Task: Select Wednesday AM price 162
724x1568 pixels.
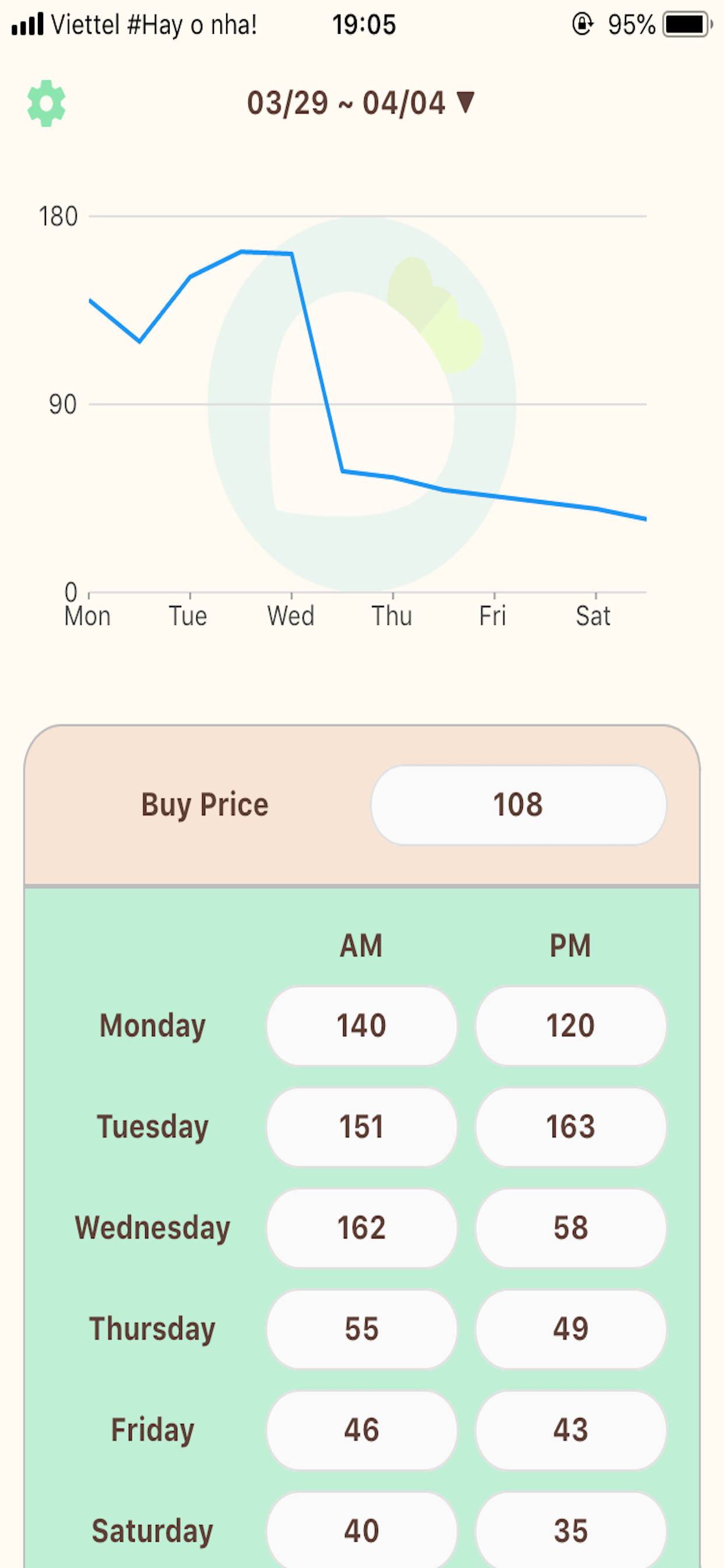Action: pyautogui.click(x=361, y=1228)
